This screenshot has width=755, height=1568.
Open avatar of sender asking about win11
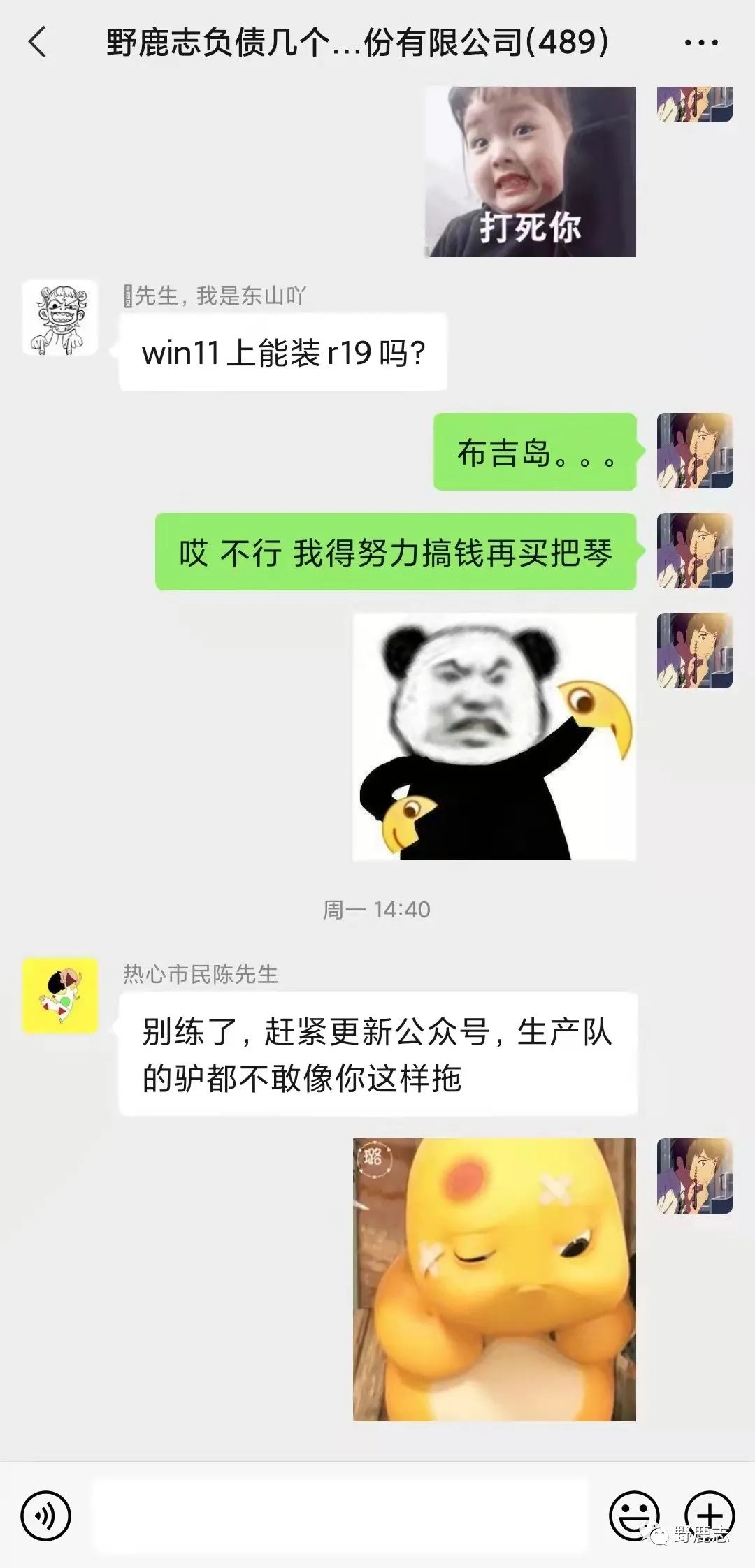click(60, 317)
